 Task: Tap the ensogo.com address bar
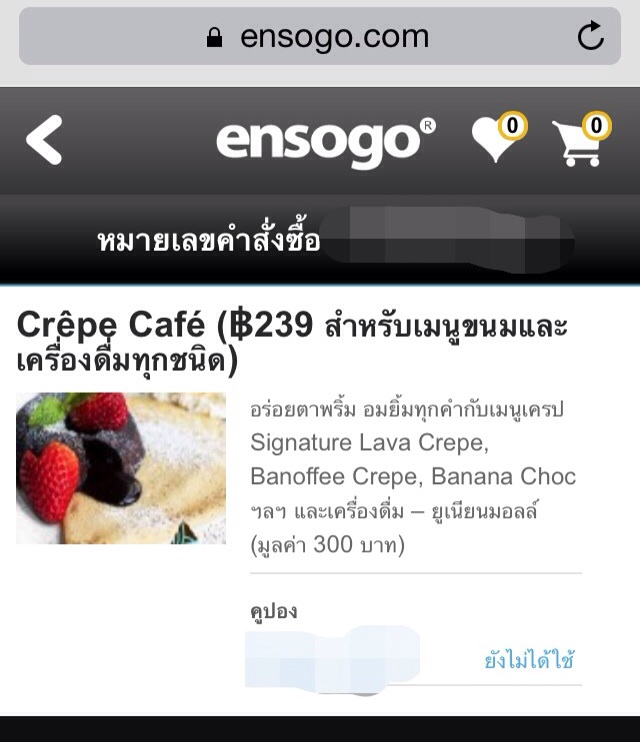point(318,37)
